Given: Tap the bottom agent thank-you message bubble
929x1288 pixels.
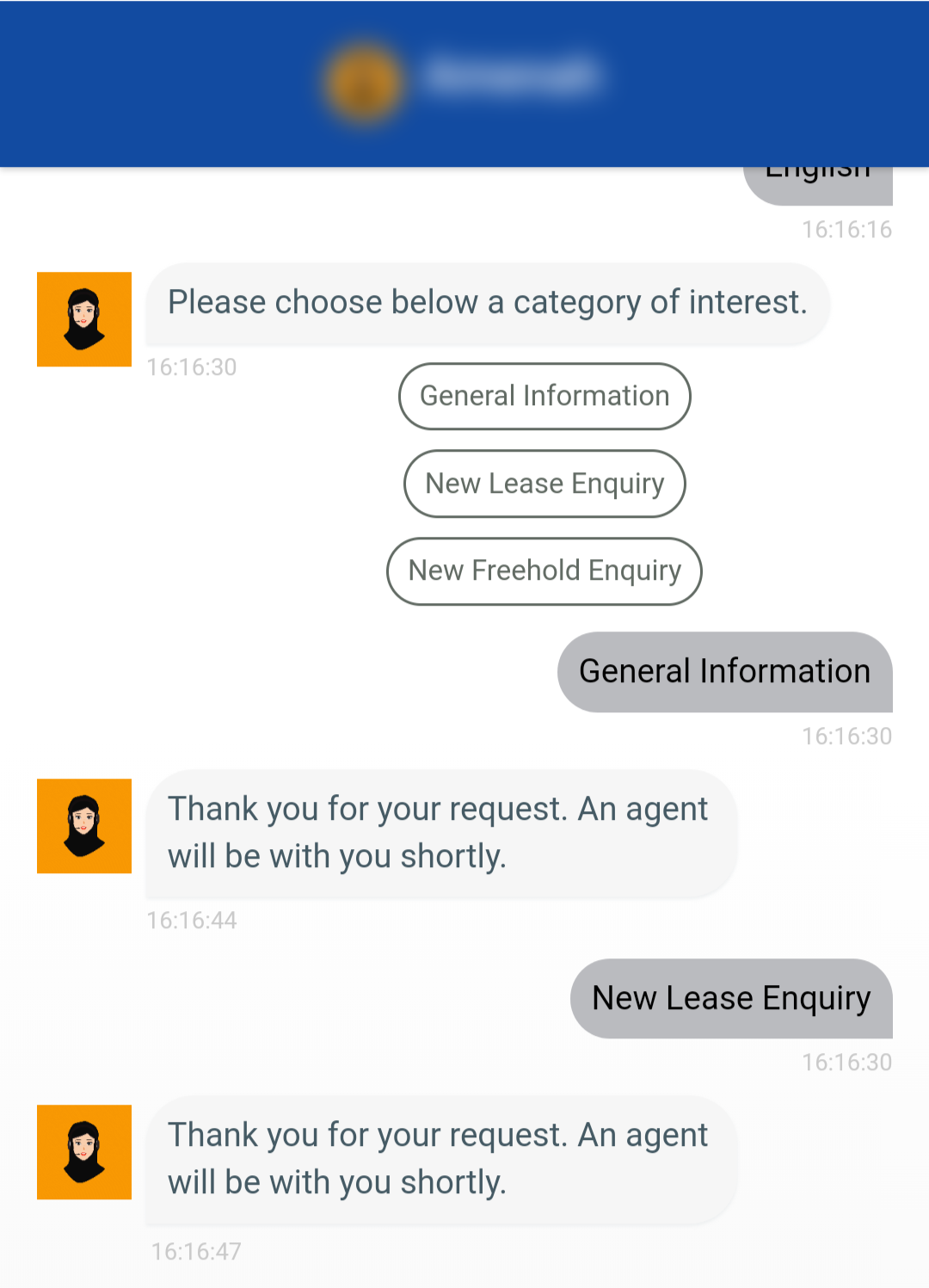Looking at the screenshot, I should click(x=440, y=1158).
